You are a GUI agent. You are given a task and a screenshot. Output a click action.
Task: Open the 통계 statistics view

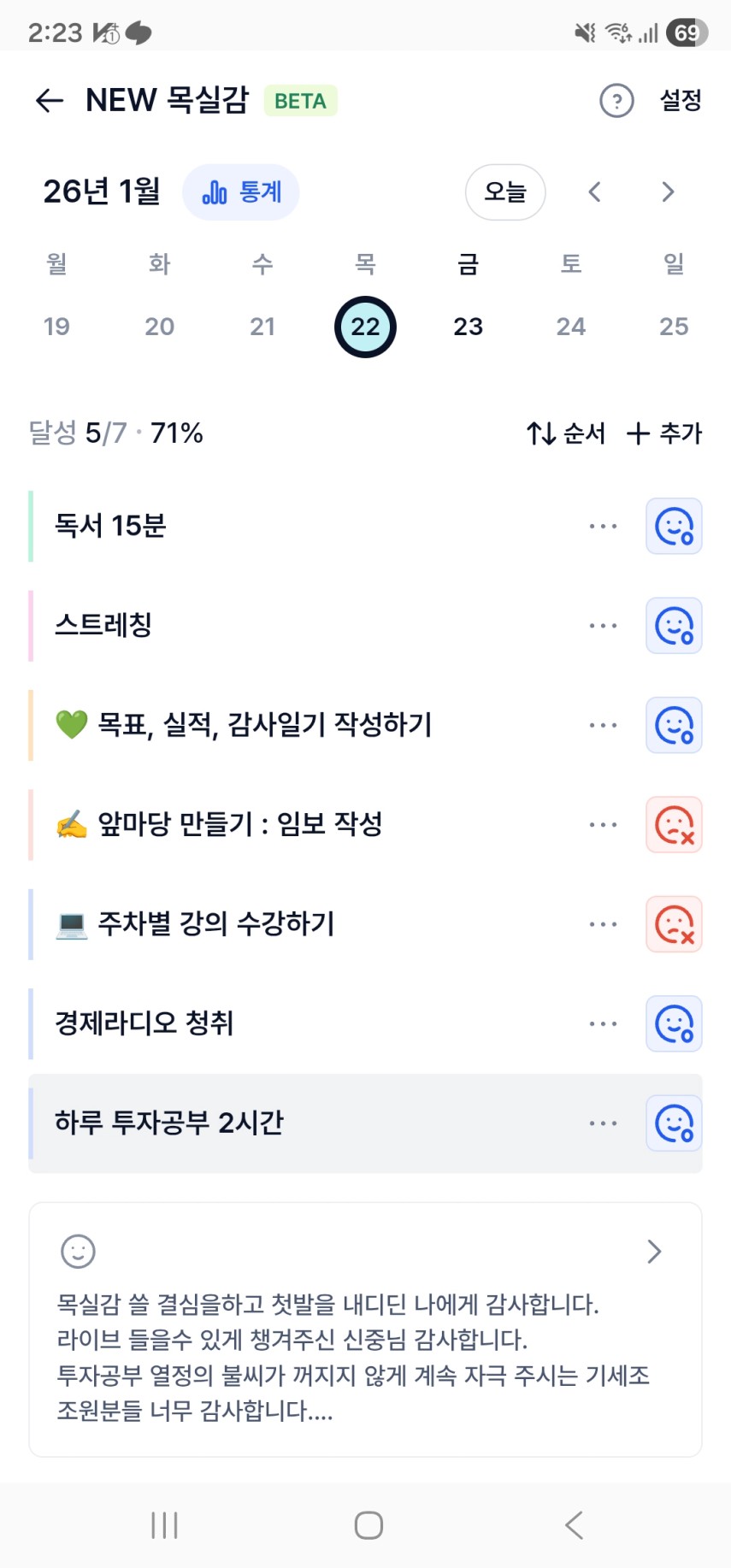pos(241,192)
